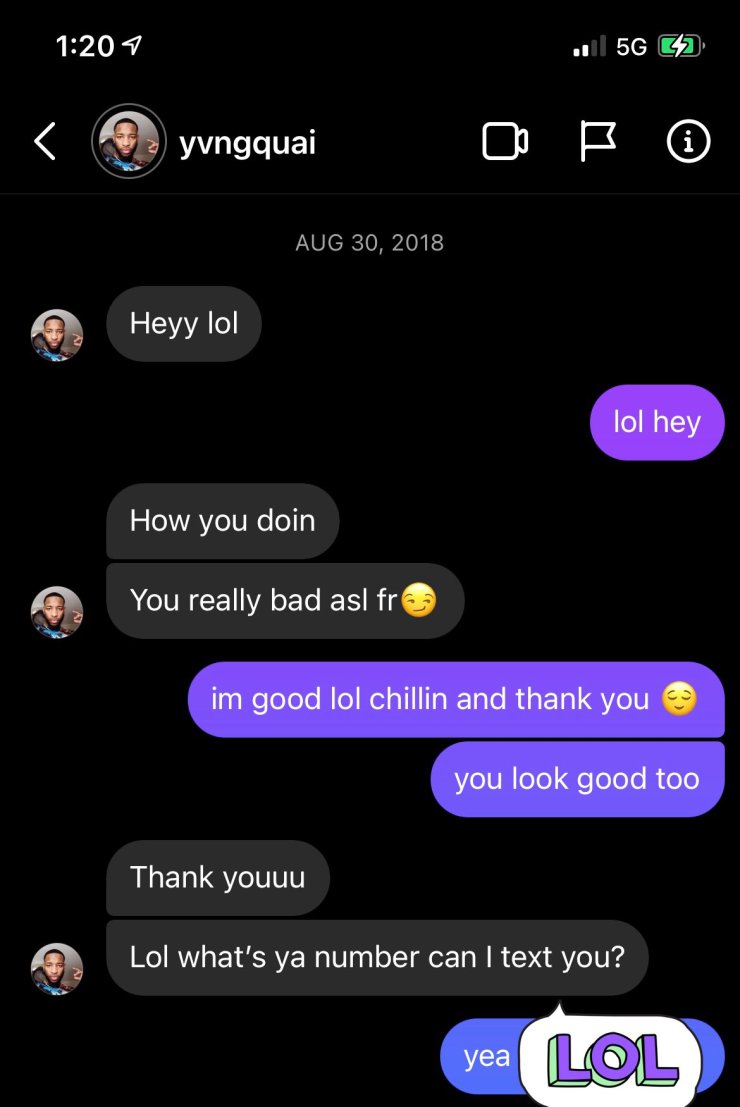The height and width of the screenshot is (1107, 740).
Task: Start a video call with yvngquai
Action: [505, 142]
